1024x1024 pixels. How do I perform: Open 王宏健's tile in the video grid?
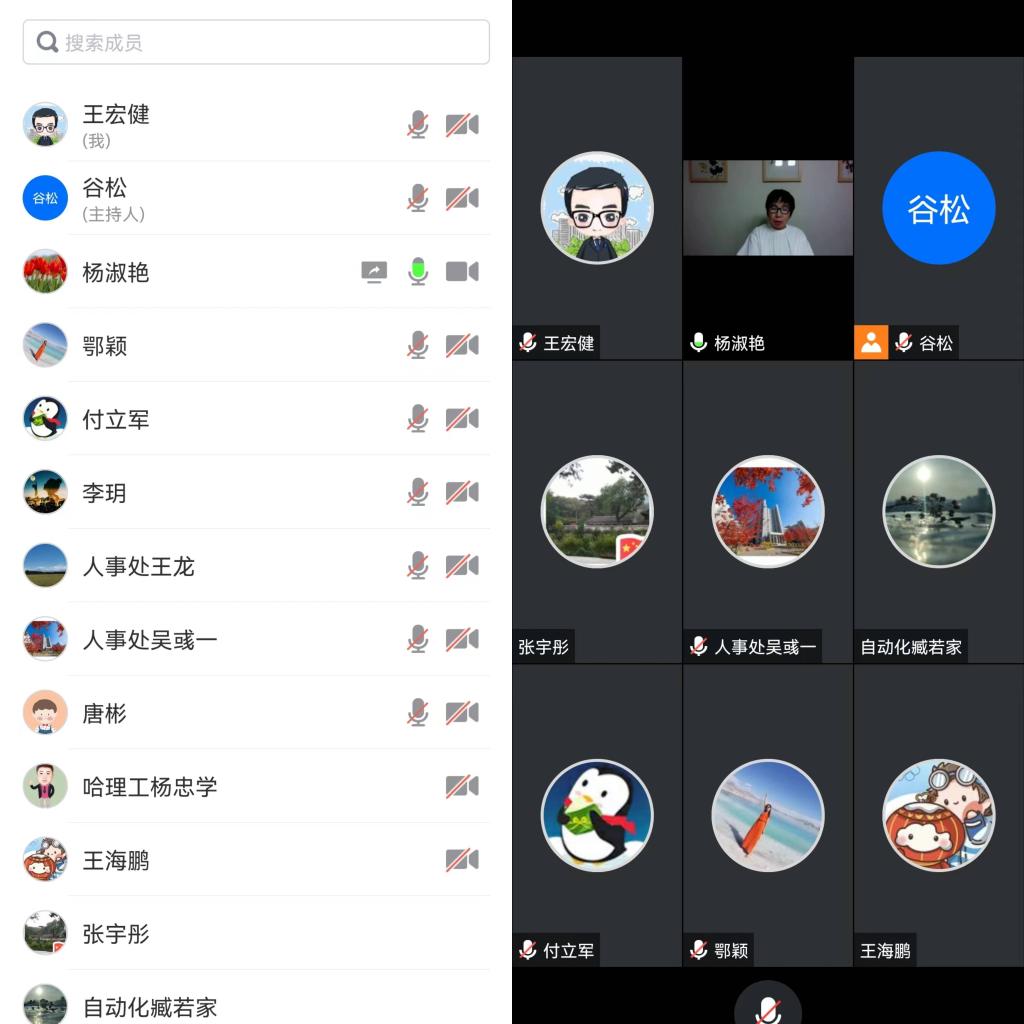[x=597, y=208]
